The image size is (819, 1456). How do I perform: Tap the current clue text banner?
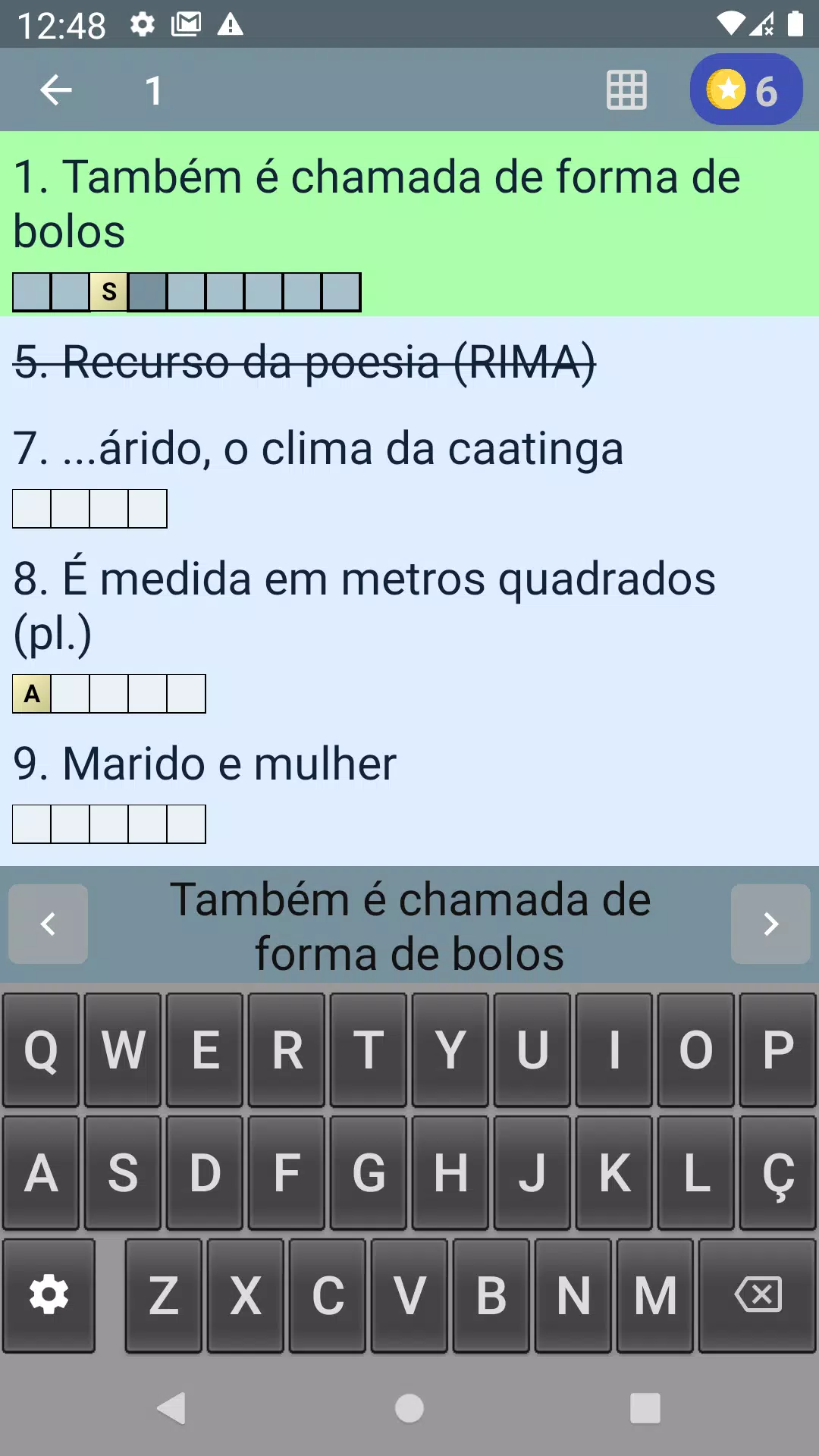pos(409,925)
